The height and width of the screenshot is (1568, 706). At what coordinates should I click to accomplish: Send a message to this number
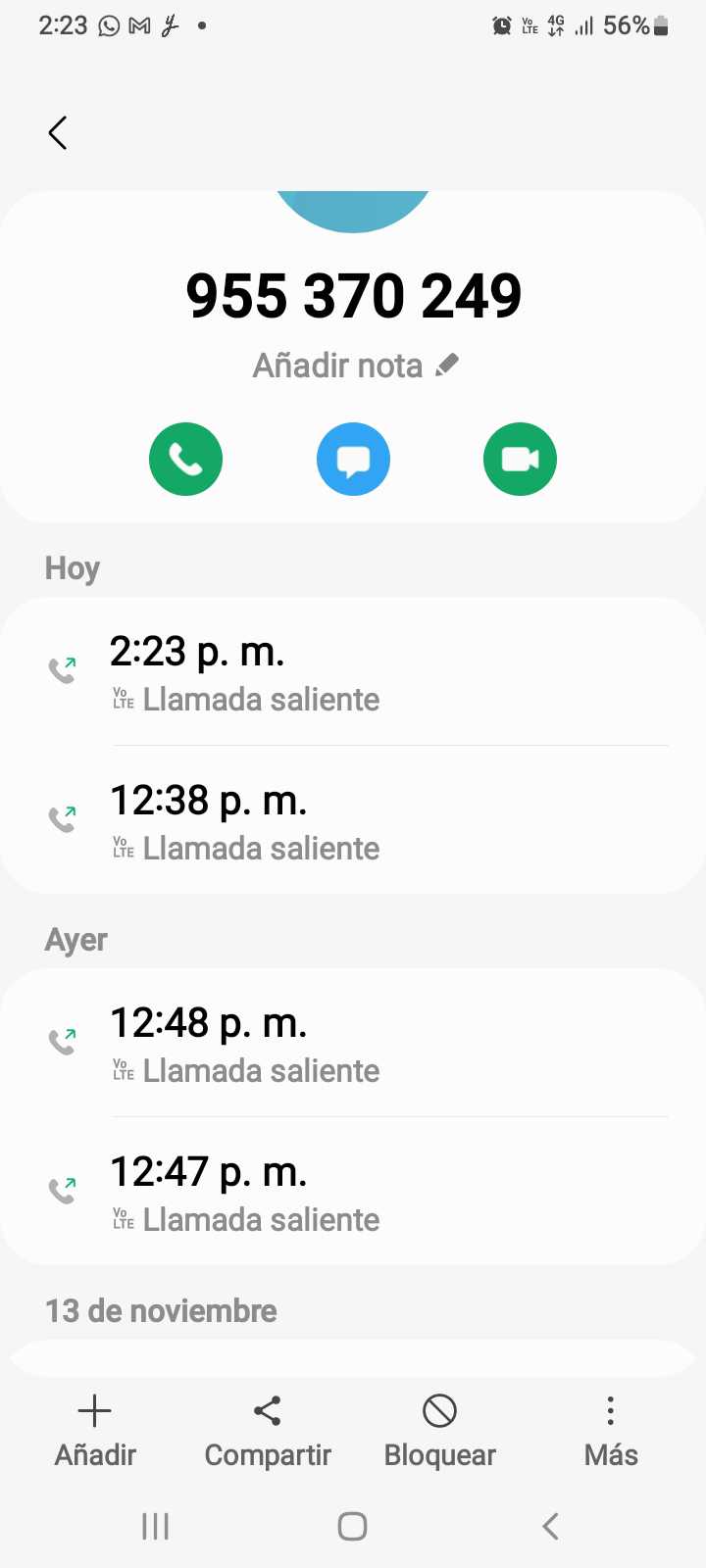coord(353,459)
